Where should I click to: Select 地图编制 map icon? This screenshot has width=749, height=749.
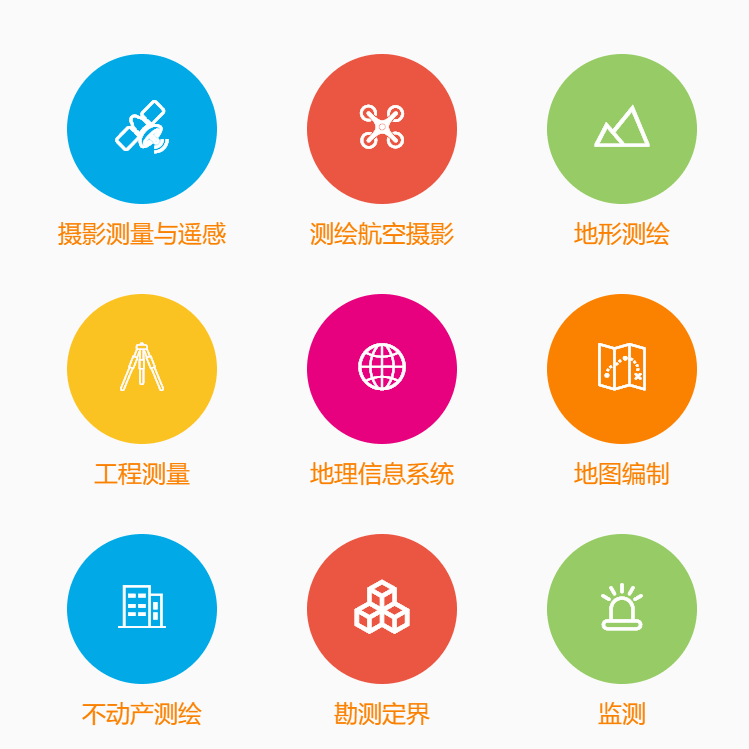[622, 369]
